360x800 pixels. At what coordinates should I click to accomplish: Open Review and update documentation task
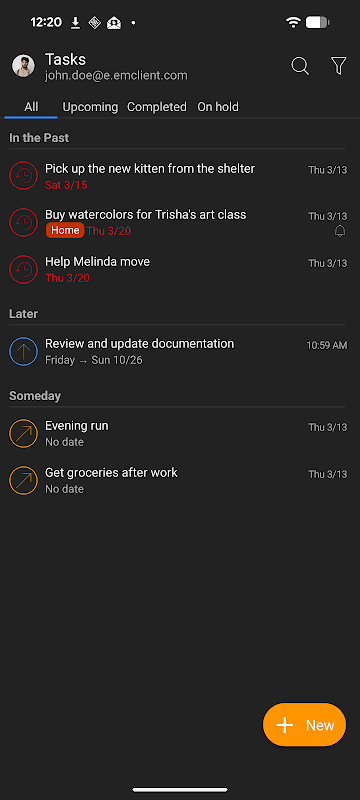(x=180, y=352)
